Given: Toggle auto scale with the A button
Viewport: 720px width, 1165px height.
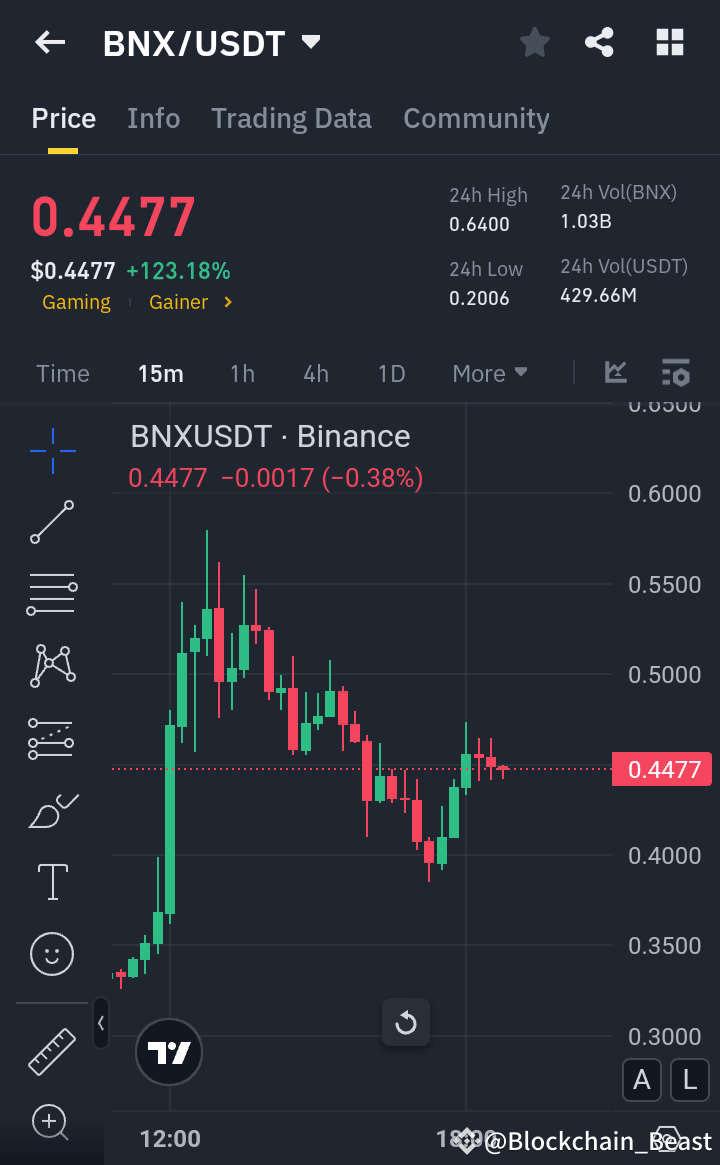Looking at the screenshot, I should tap(642, 1080).
